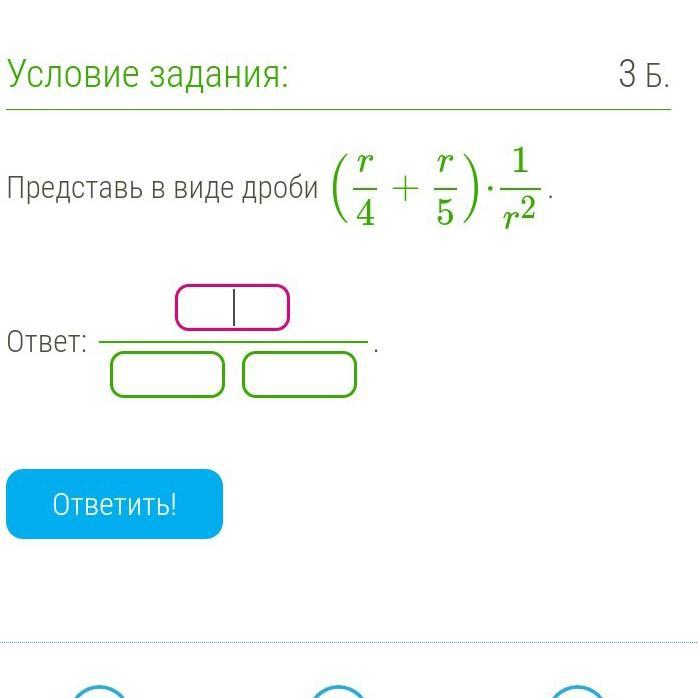Submit with the Ответить! button
698x698 pixels.
114,504
